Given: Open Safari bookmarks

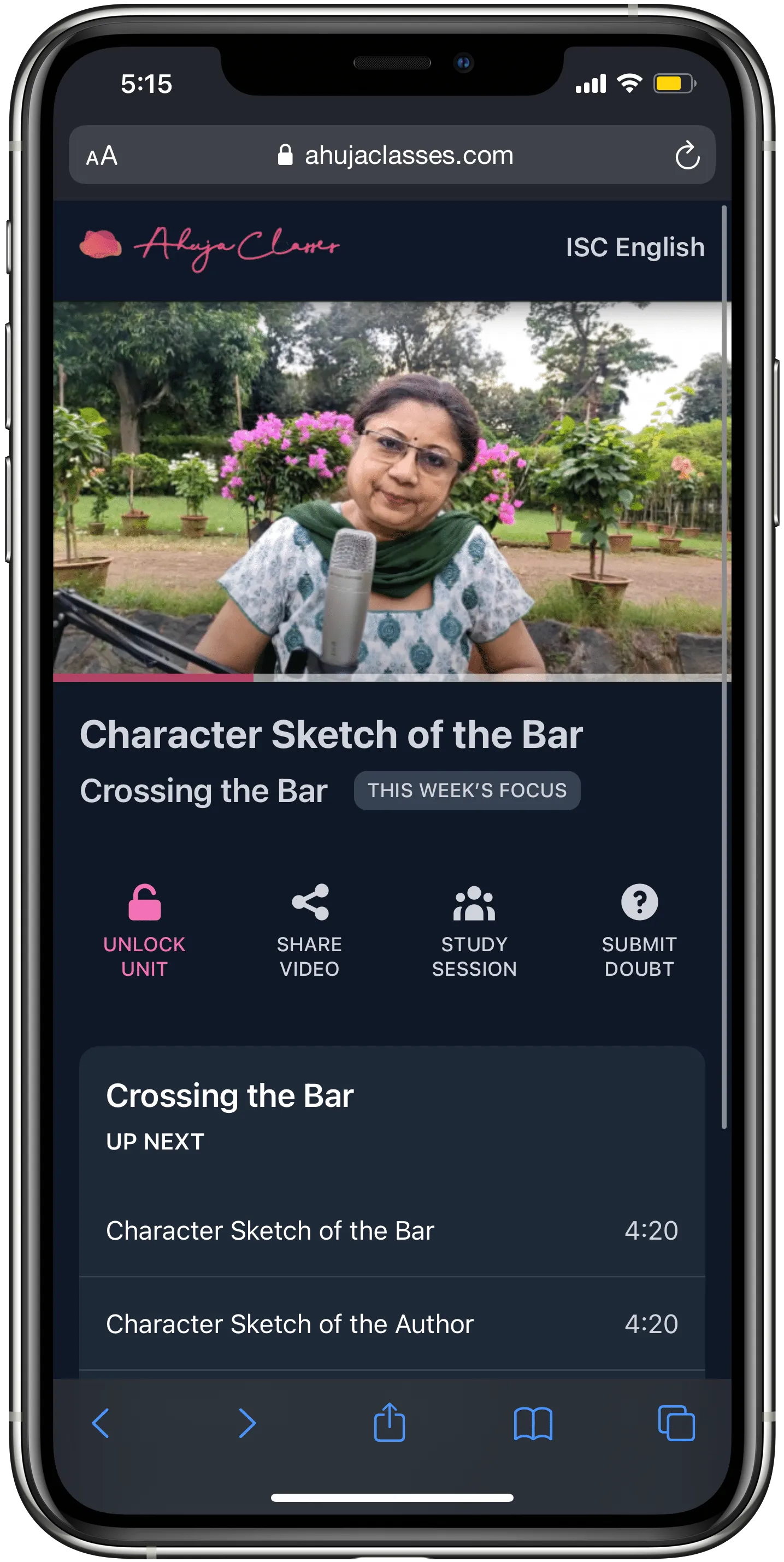Looking at the screenshot, I should (532, 1423).
